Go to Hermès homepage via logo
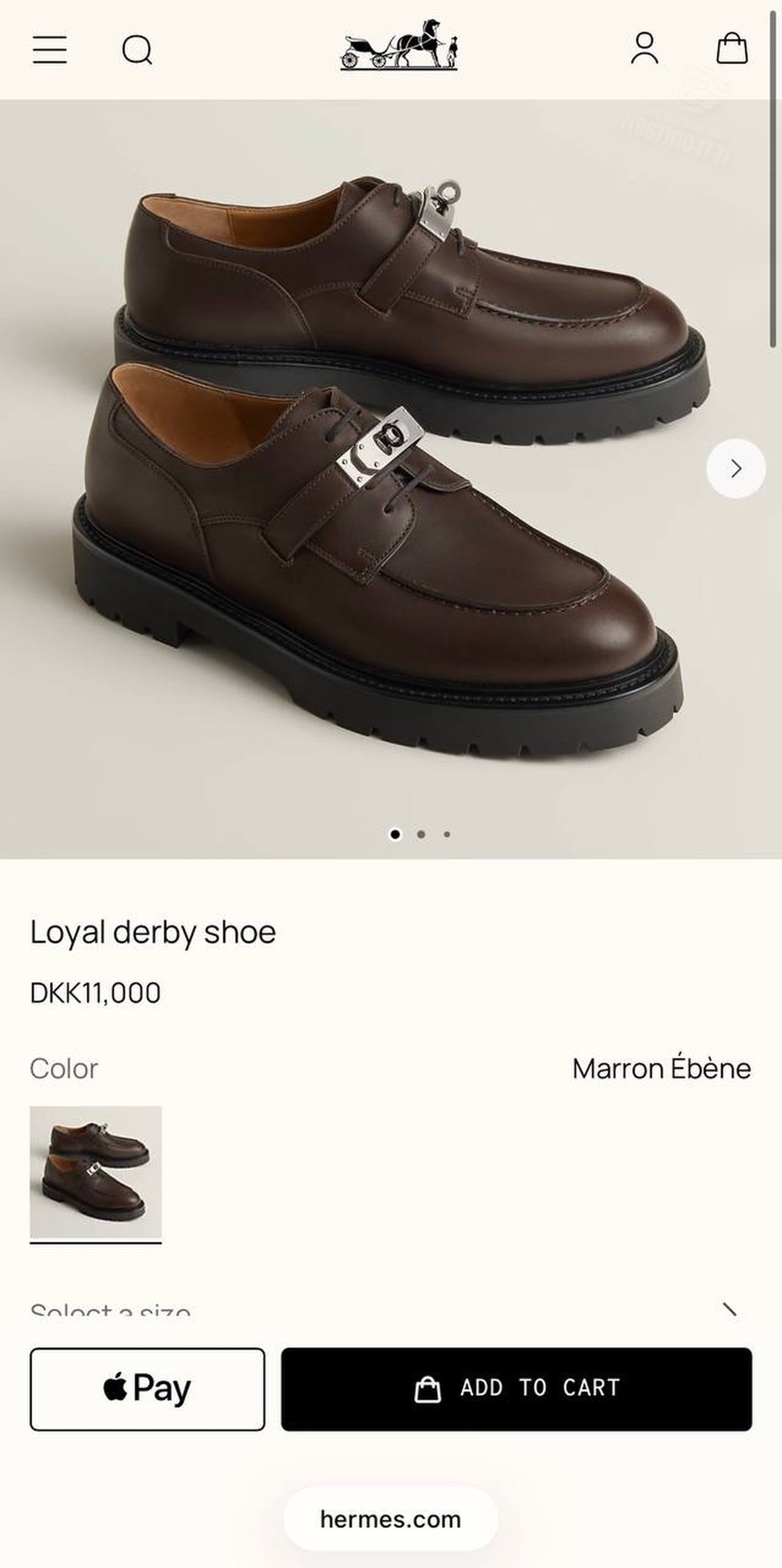 pyautogui.click(x=399, y=45)
